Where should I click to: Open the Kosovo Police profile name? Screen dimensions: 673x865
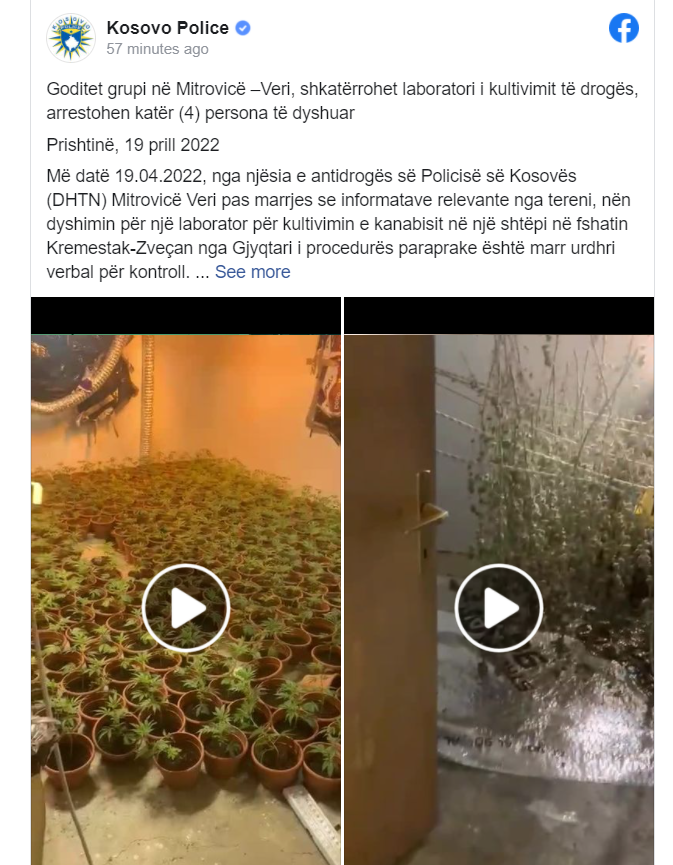tap(167, 27)
